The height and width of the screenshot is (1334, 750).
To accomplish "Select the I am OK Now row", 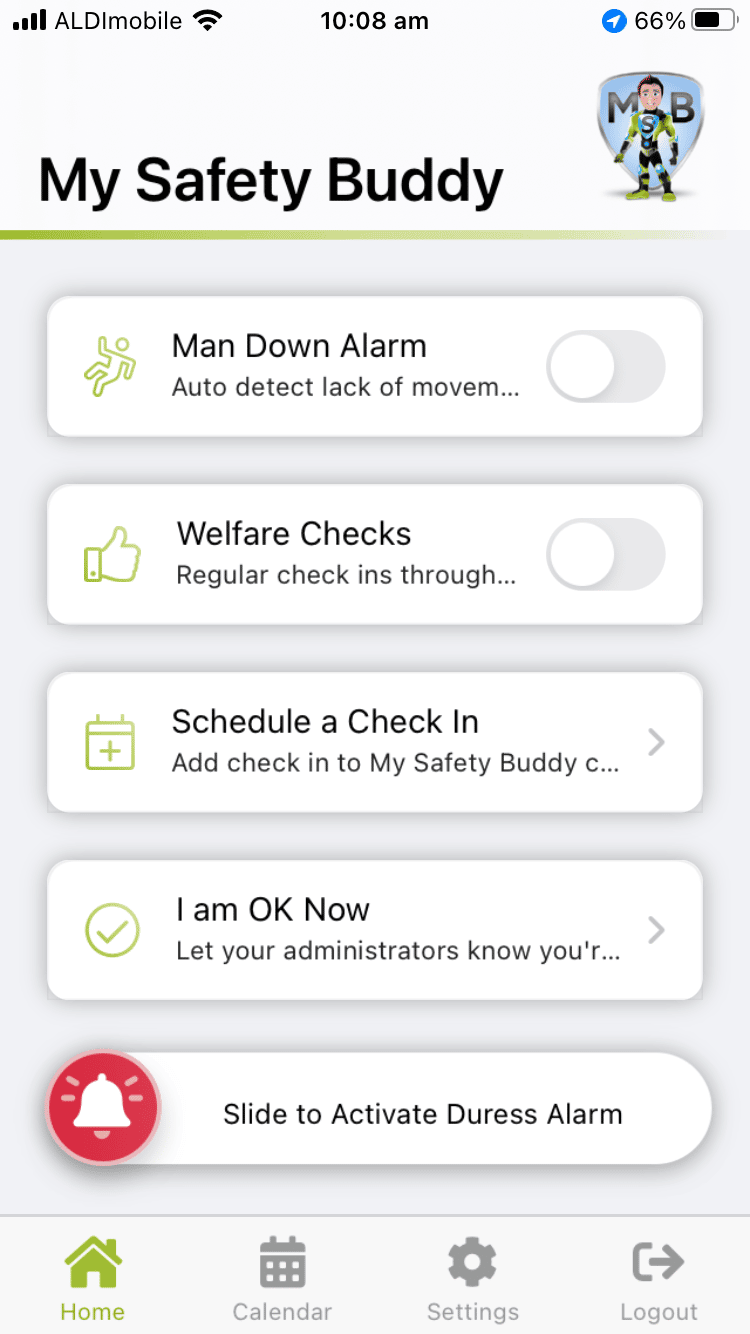I will 375,930.
